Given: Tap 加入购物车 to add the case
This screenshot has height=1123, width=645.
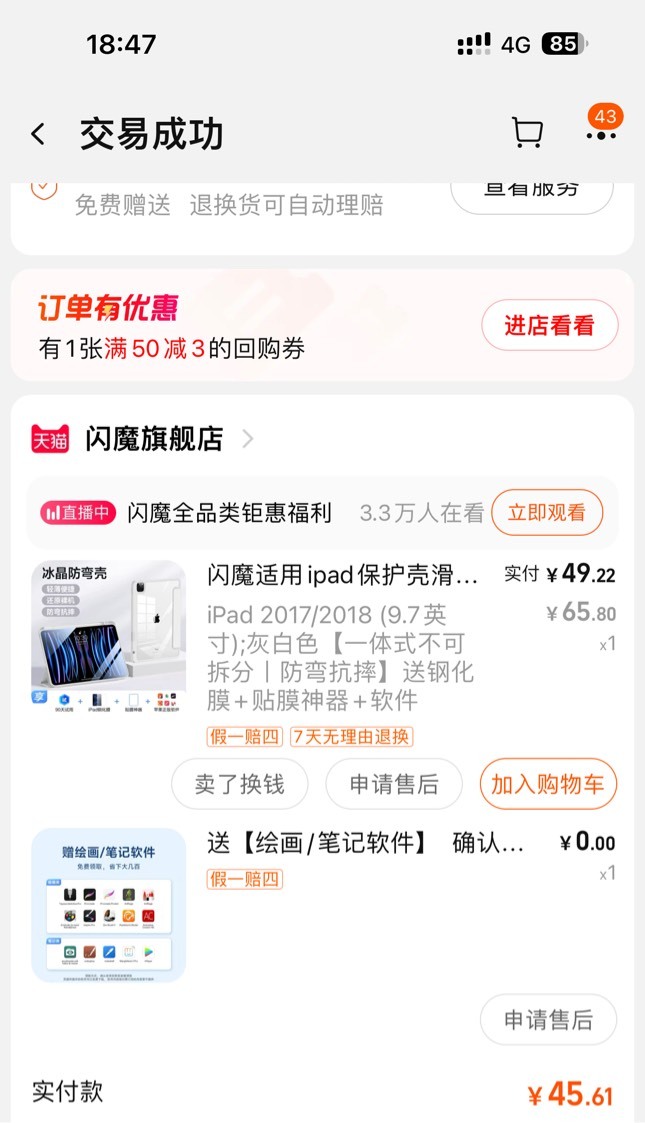Looking at the screenshot, I should pos(548,784).
